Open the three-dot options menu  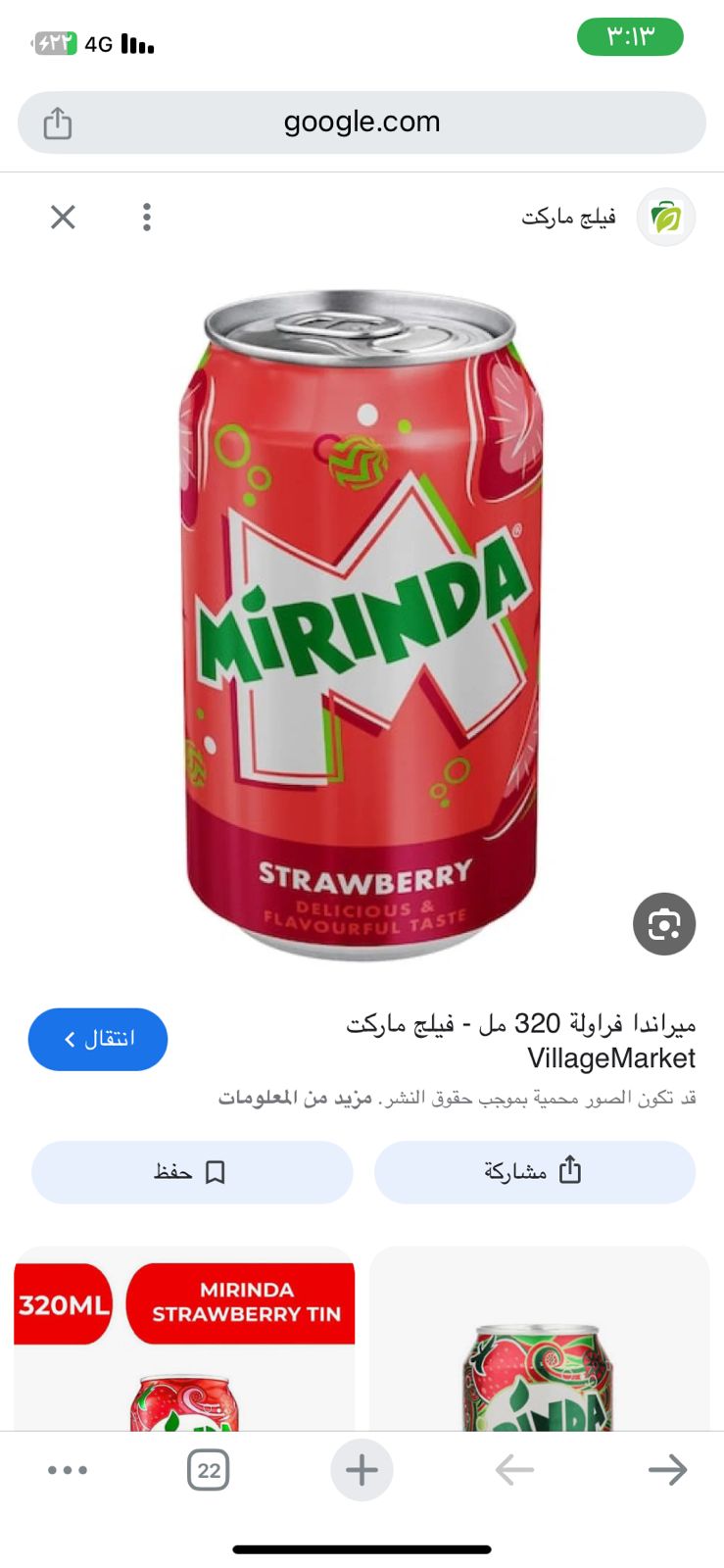click(x=146, y=217)
